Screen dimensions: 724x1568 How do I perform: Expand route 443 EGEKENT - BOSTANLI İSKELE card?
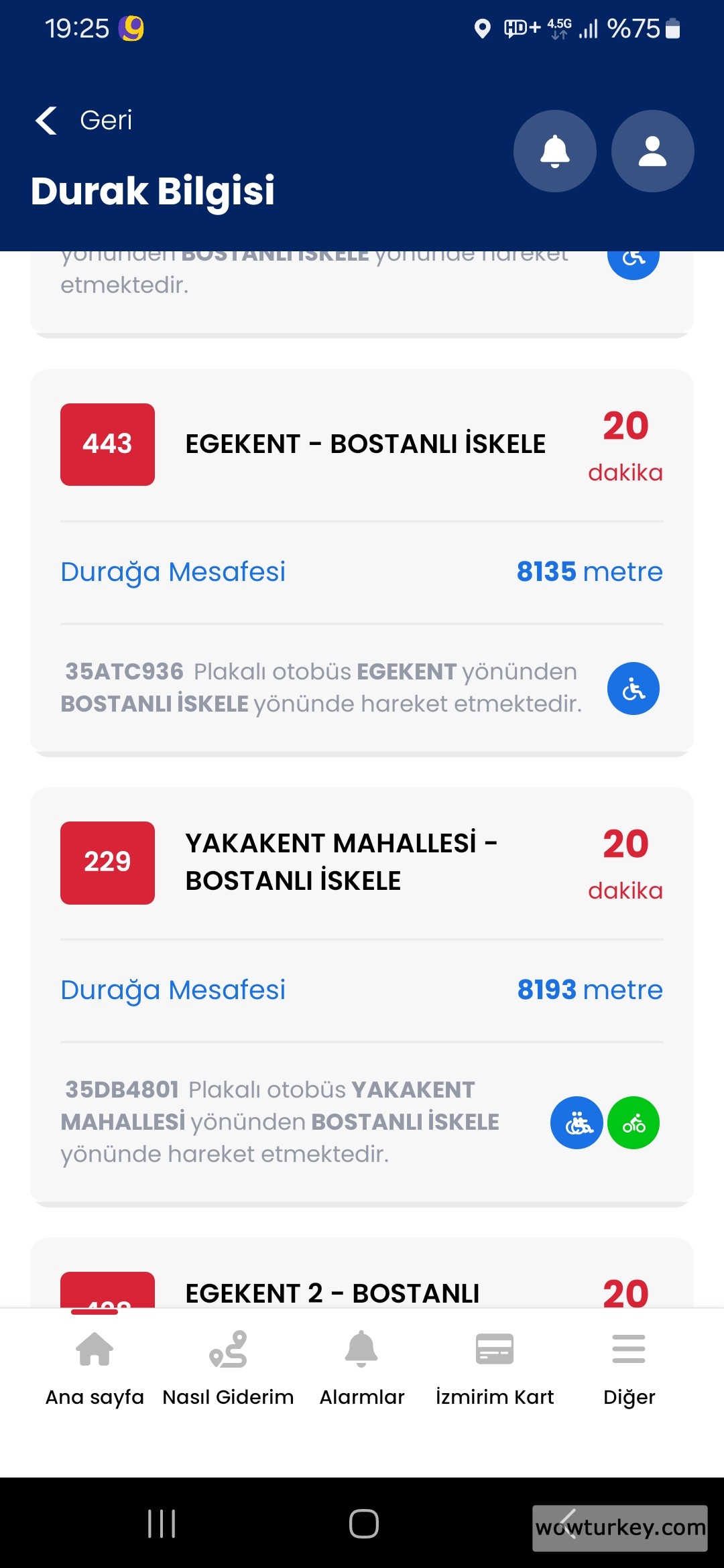tap(365, 443)
